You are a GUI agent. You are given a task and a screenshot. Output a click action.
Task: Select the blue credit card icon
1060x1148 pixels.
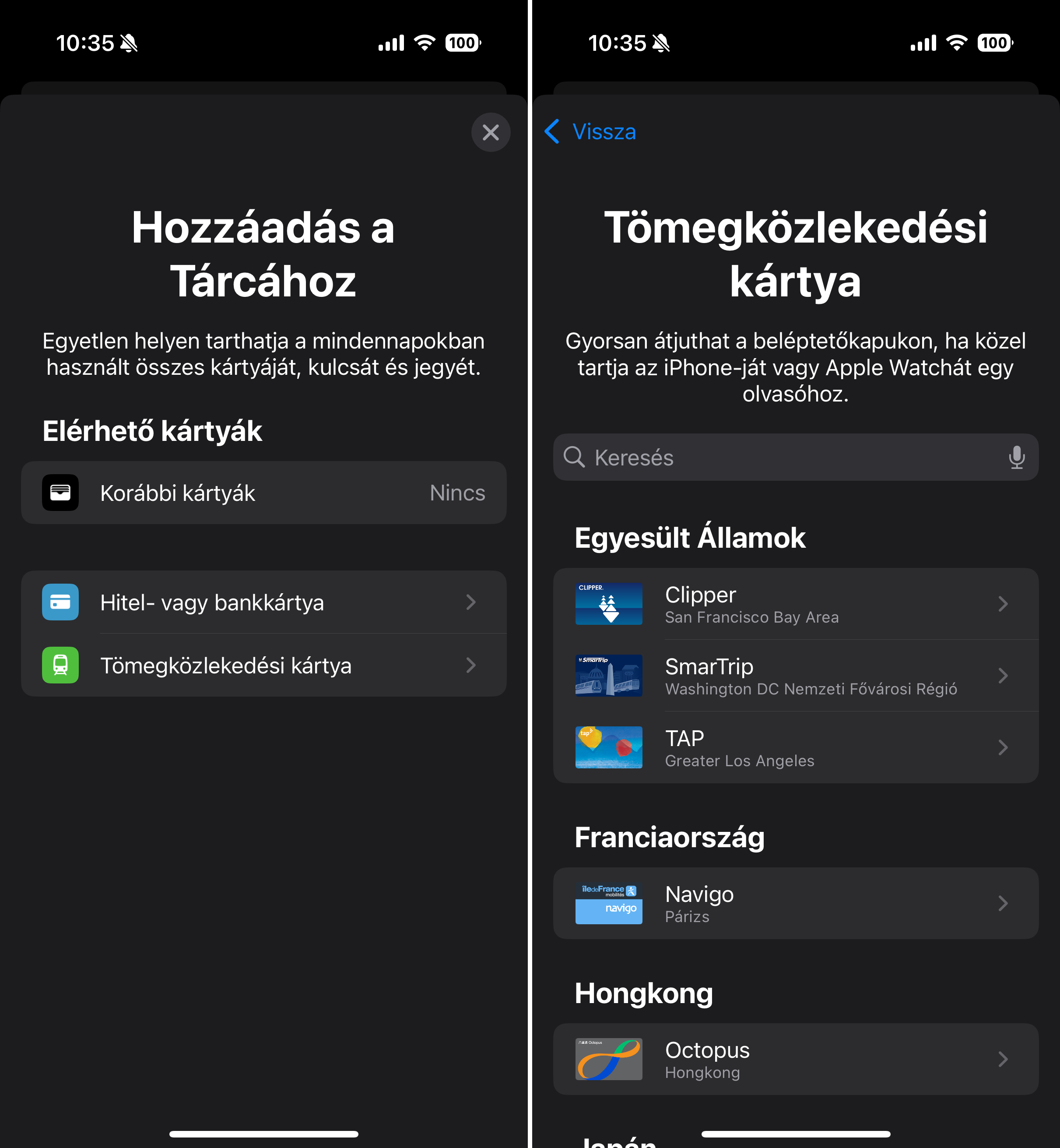pos(60,602)
